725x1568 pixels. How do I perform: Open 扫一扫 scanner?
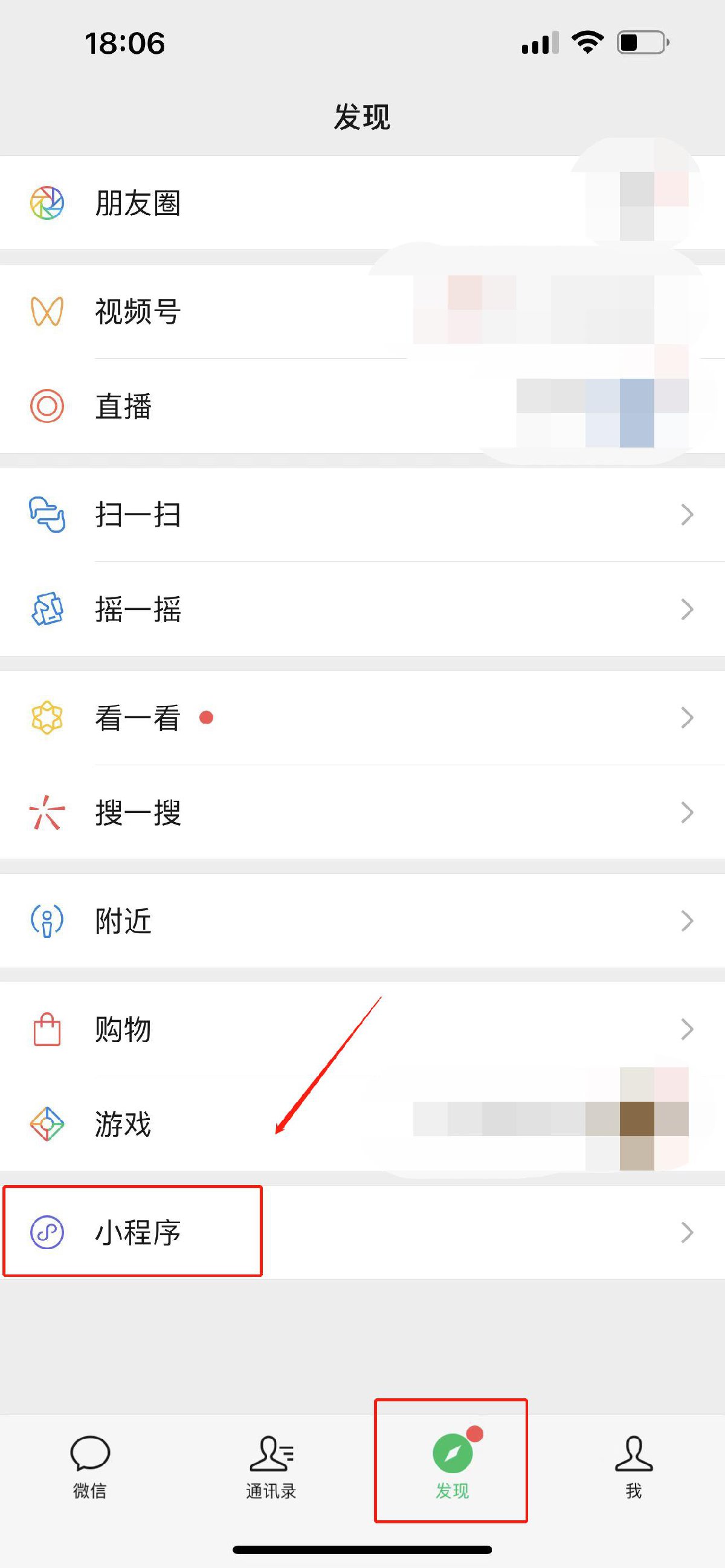[138, 515]
